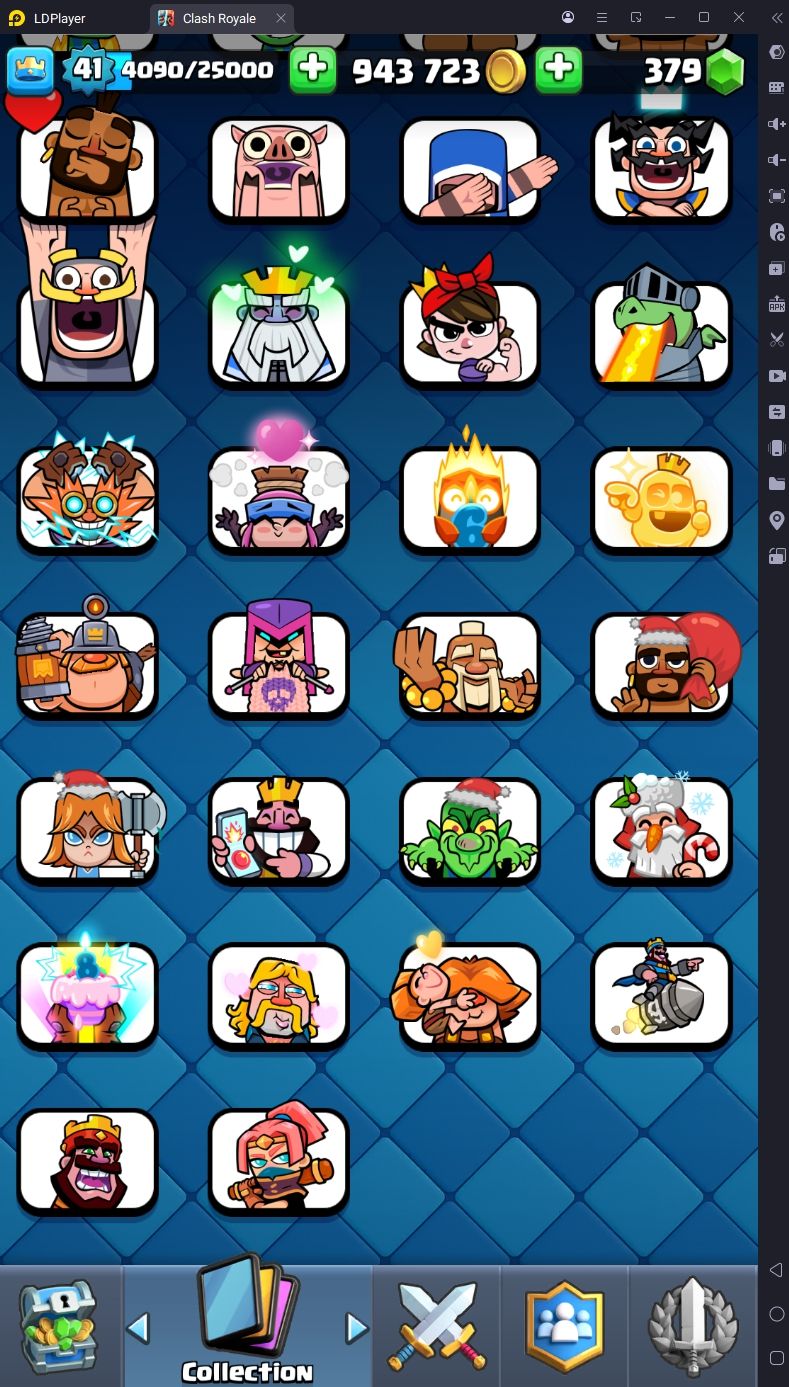Open the Clan social tab
Image resolution: width=789 pixels, height=1387 pixels.
566,1325
